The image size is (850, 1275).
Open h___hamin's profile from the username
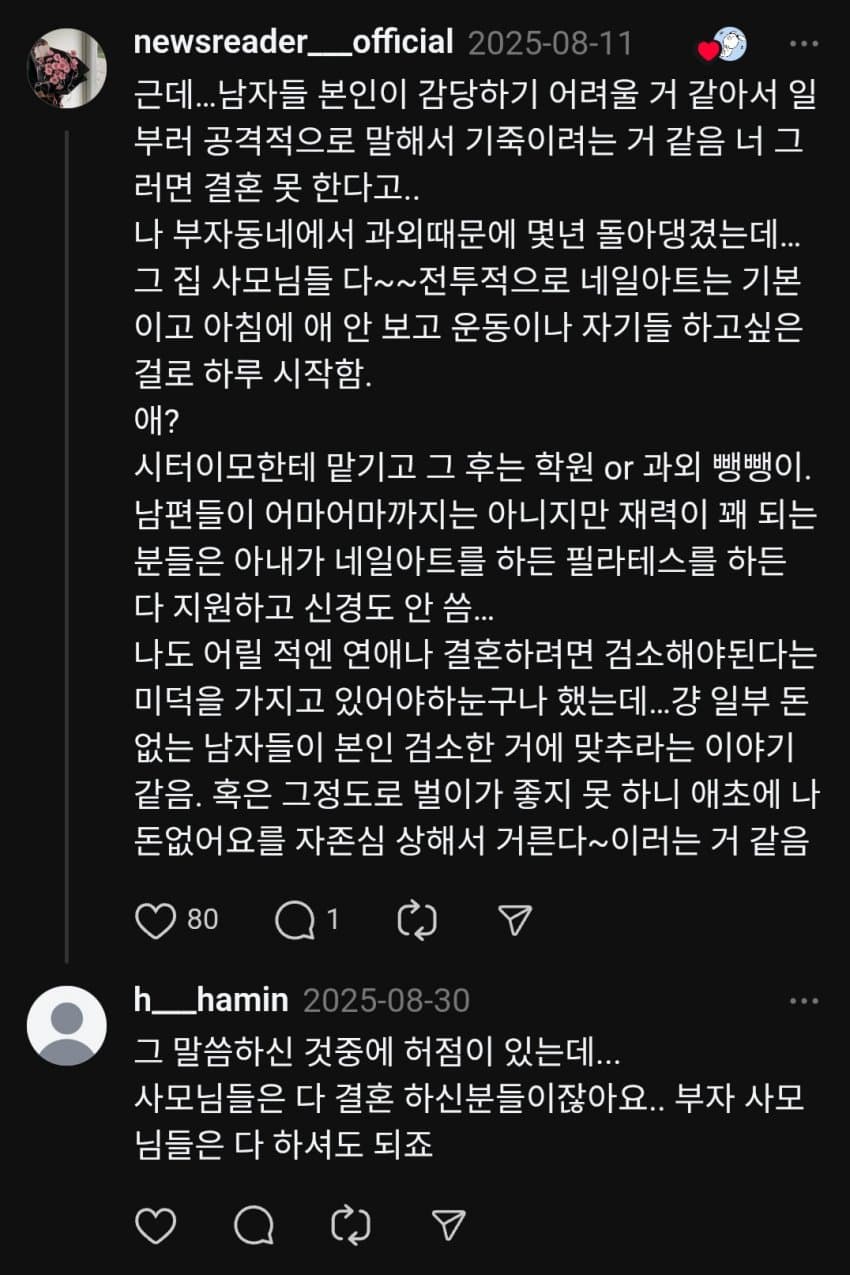[x=211, y=1000]
